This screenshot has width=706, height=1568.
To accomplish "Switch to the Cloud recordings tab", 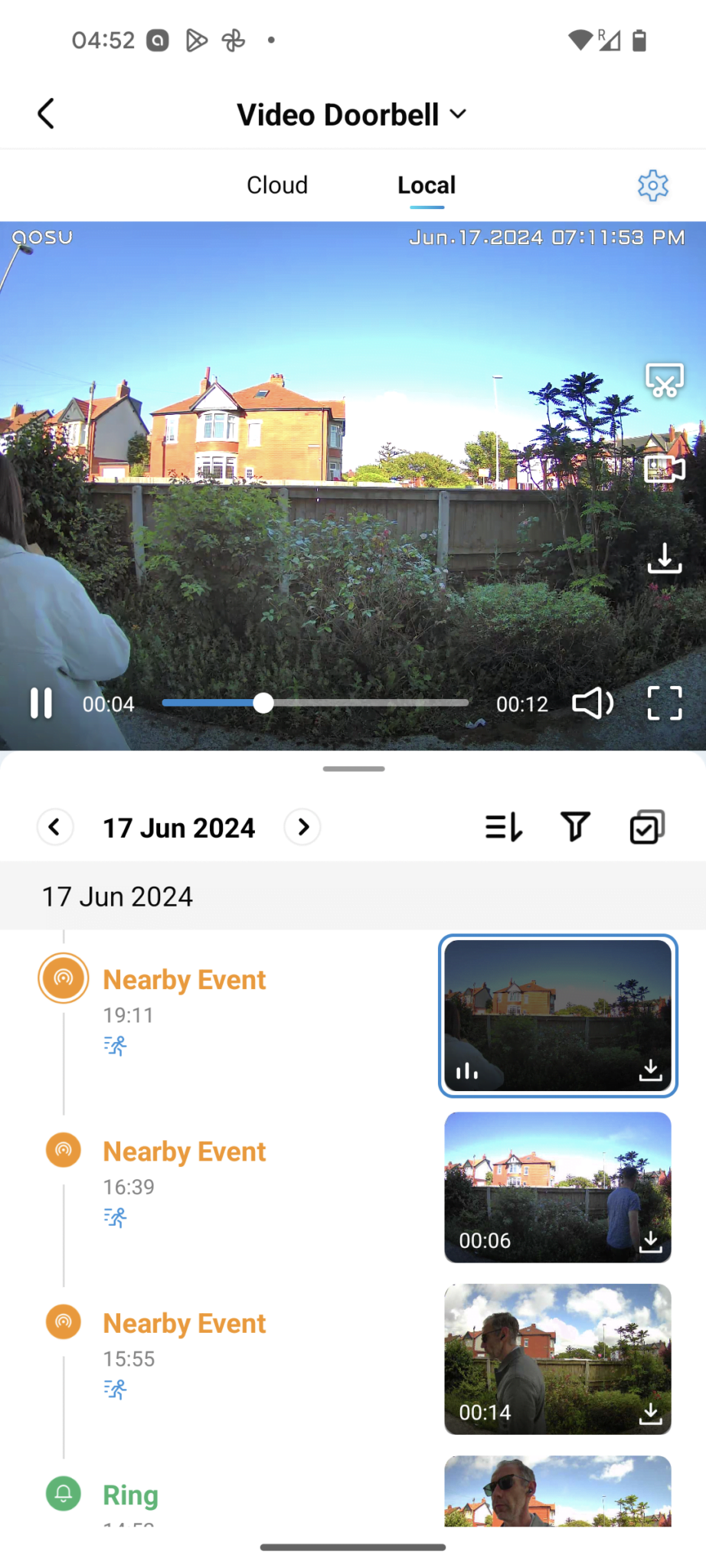I will tap(276, 185).
